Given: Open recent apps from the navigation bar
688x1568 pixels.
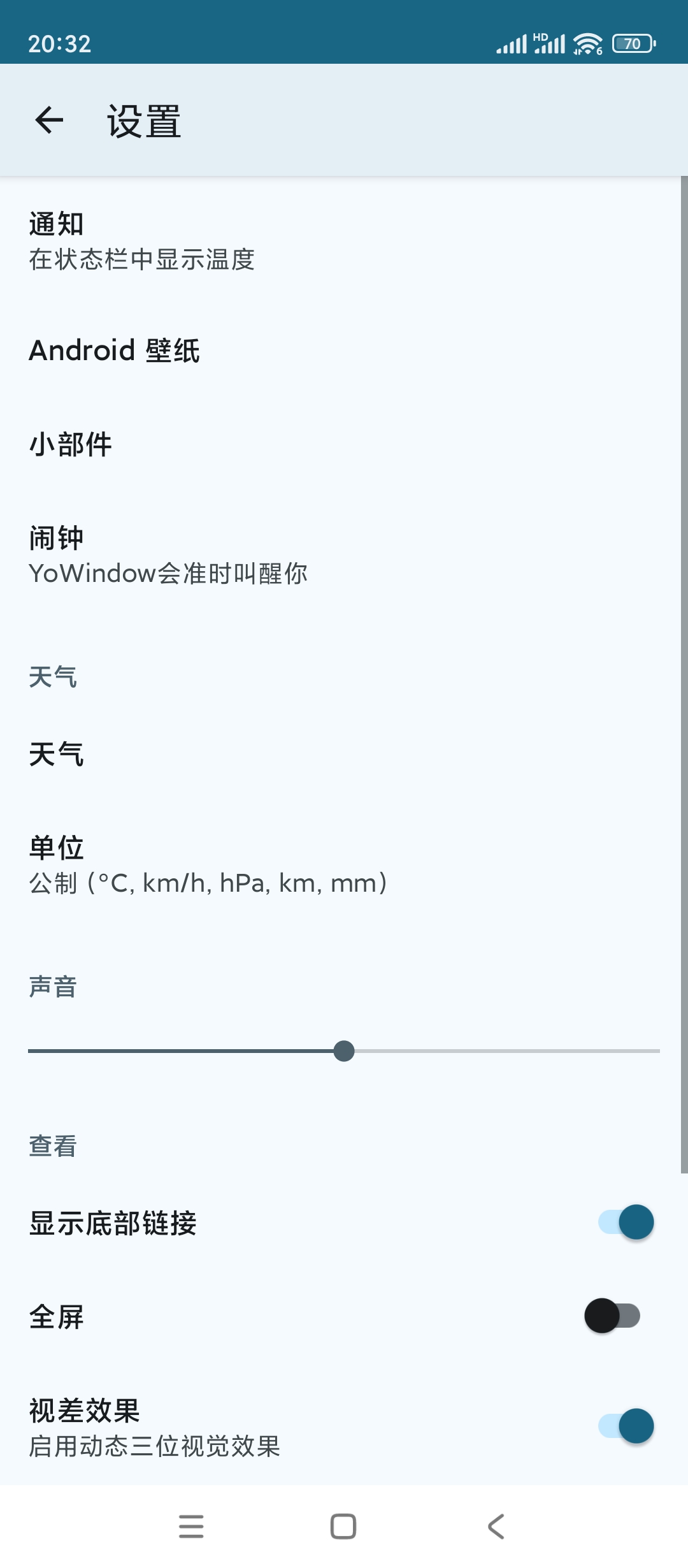Looking at the screenshot, I should pos(191,1527).
